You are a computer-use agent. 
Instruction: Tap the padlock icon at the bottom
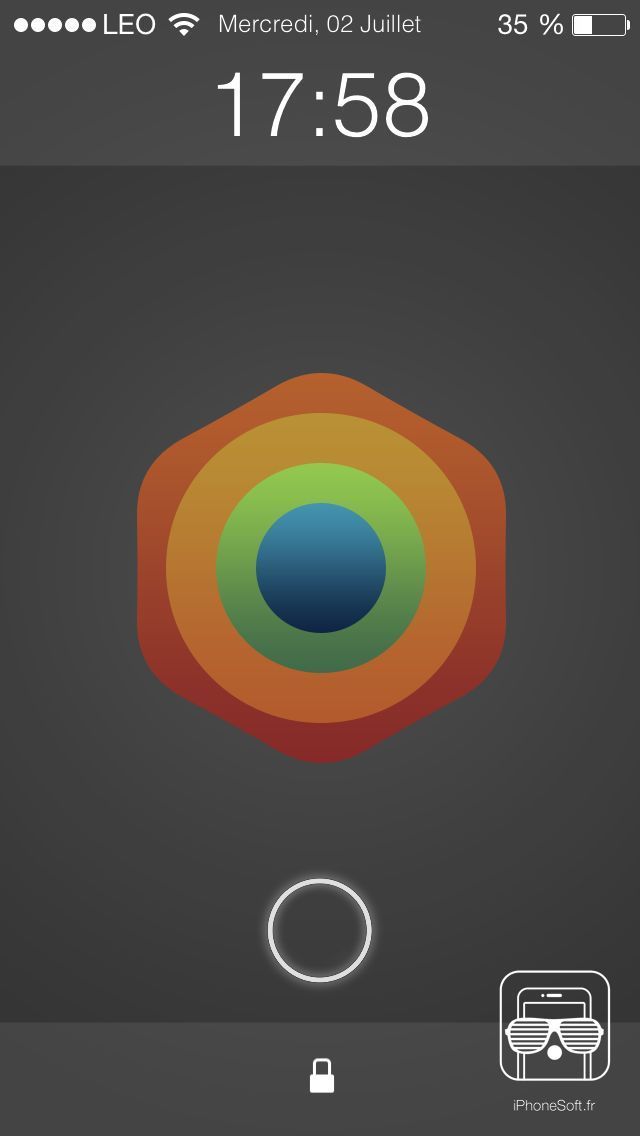pos(321,1076)
